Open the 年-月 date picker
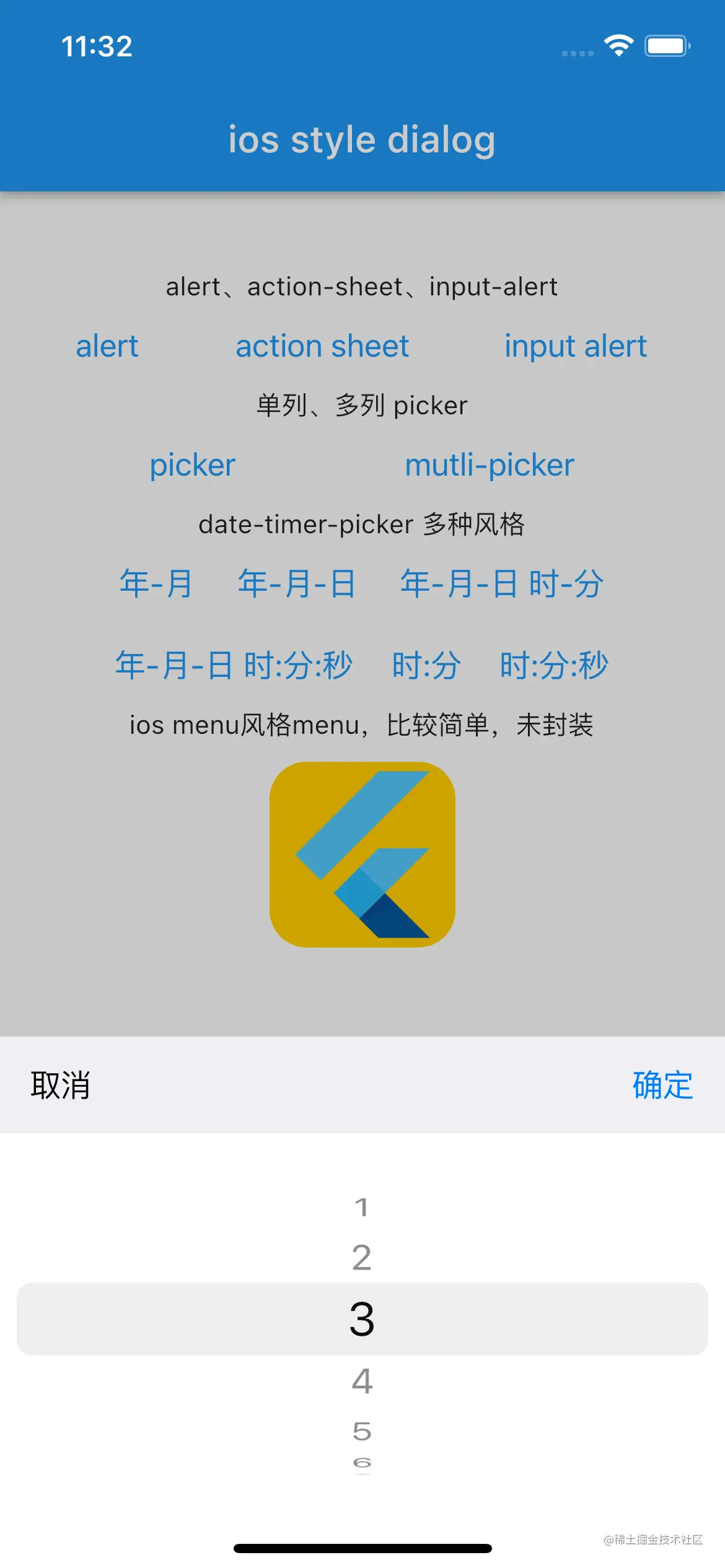This screenshot has height=1568, width=725. click(156, 584)
